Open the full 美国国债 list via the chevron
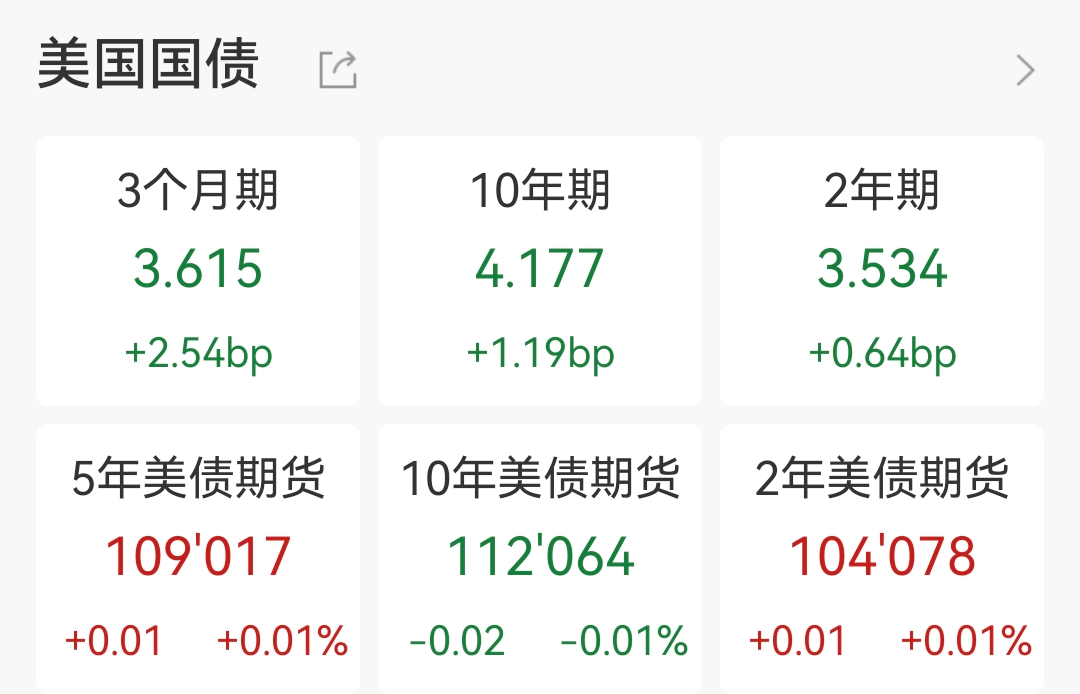Image resolution: width=1080 pixels, height=694 pixels. point(1025,70)
